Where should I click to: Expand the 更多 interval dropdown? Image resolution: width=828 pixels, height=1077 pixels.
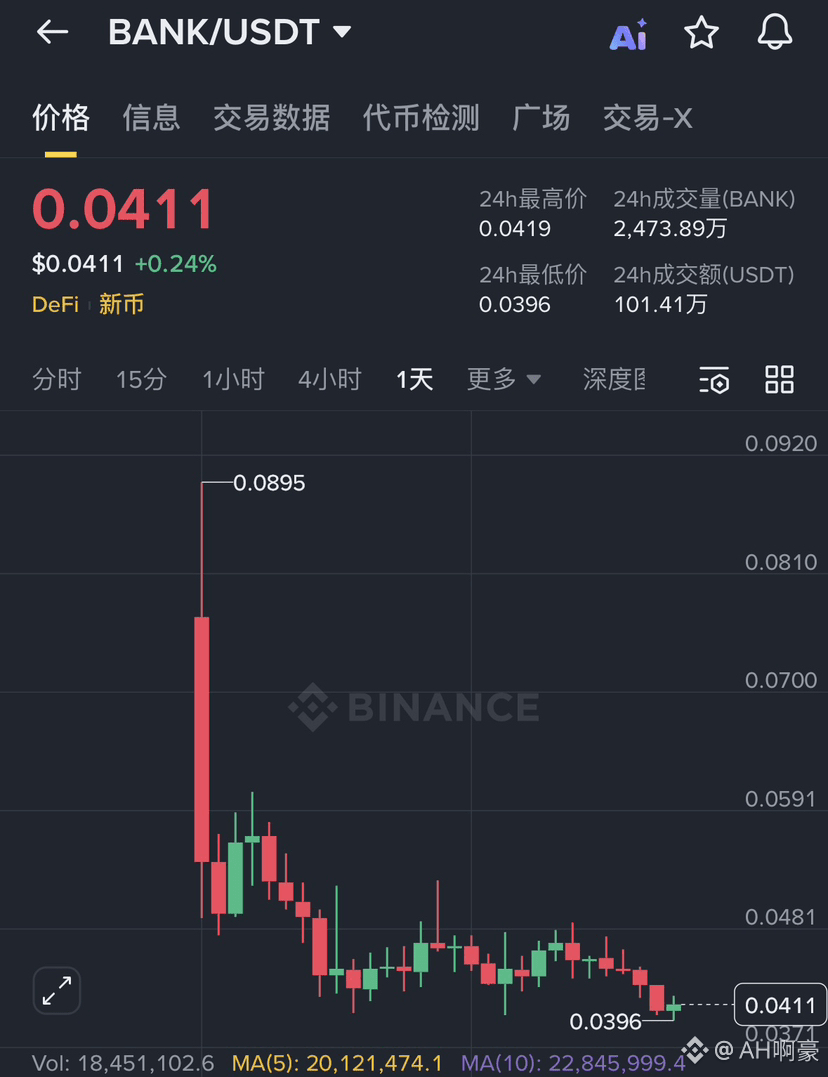(504, 380)
